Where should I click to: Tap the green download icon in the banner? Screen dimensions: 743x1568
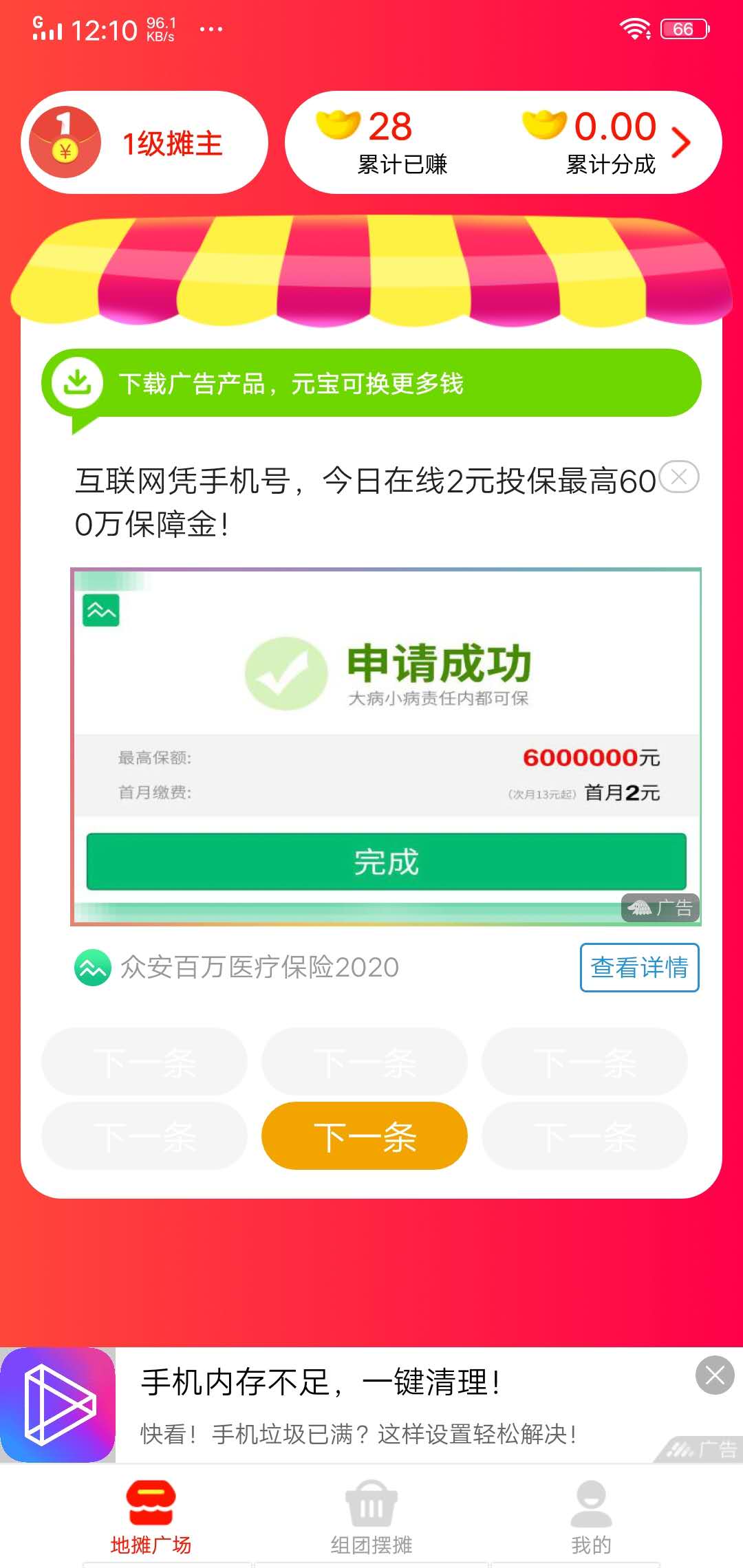click(x=78, y=384)
